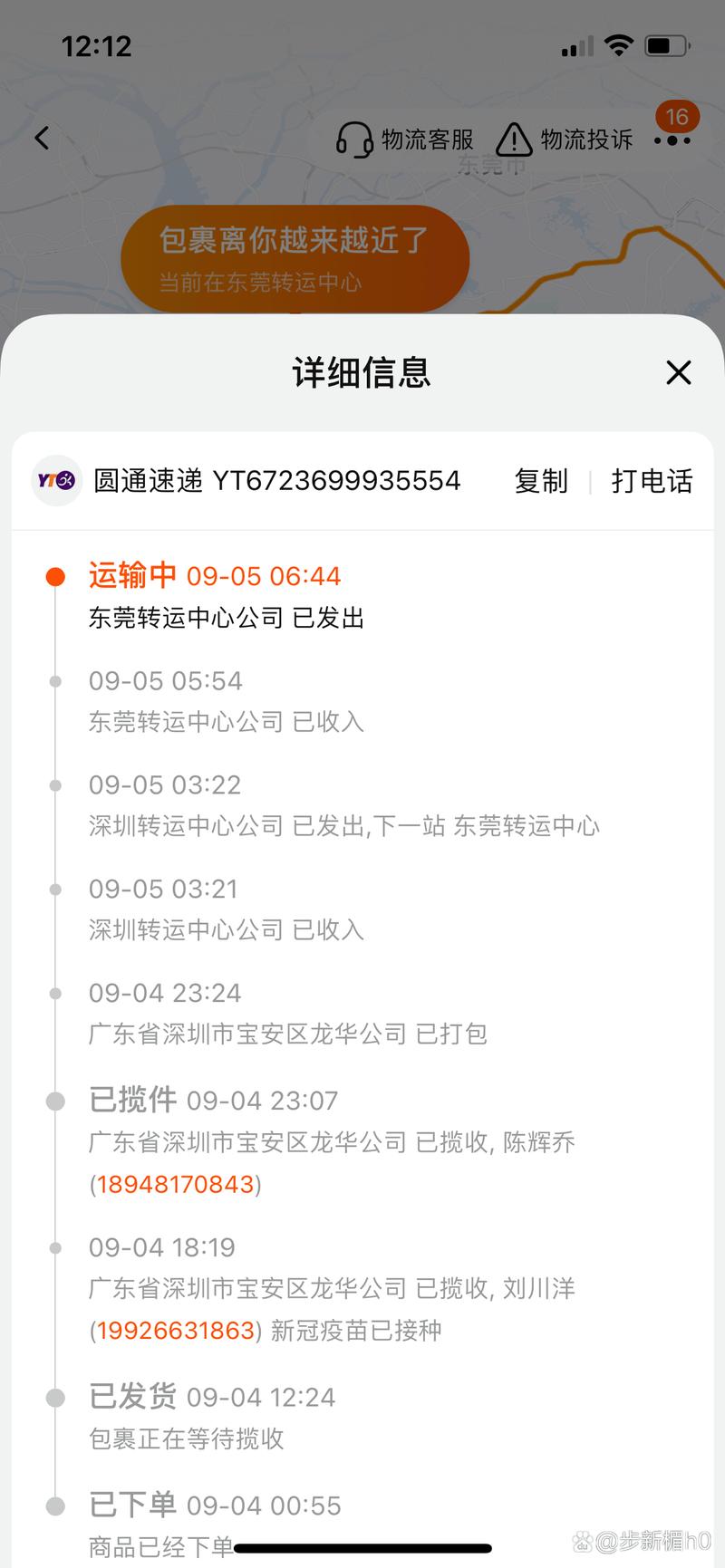Open 物流客服 customer service headset icon
725x1568 pixels.
click(x=354, y=140)
